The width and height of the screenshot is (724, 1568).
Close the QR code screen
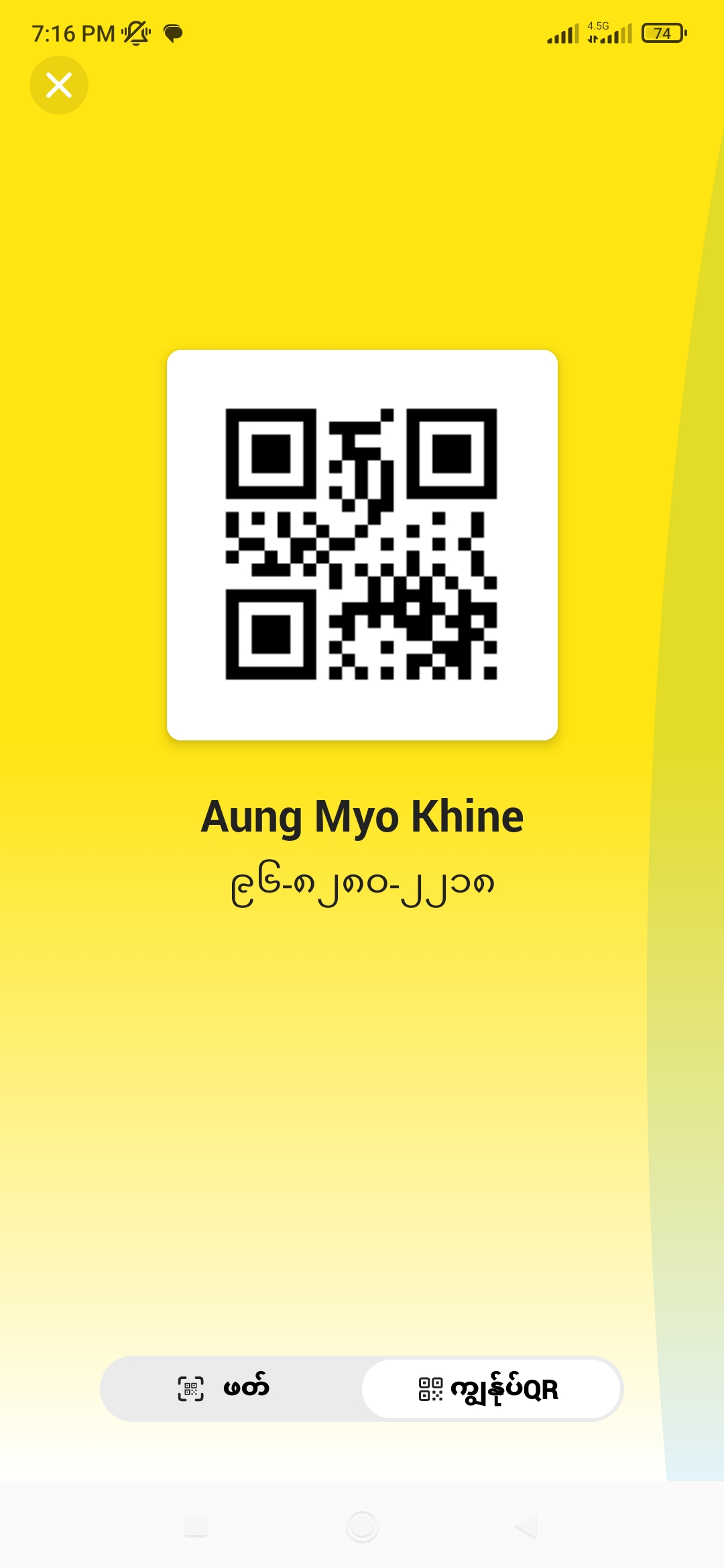59,85
